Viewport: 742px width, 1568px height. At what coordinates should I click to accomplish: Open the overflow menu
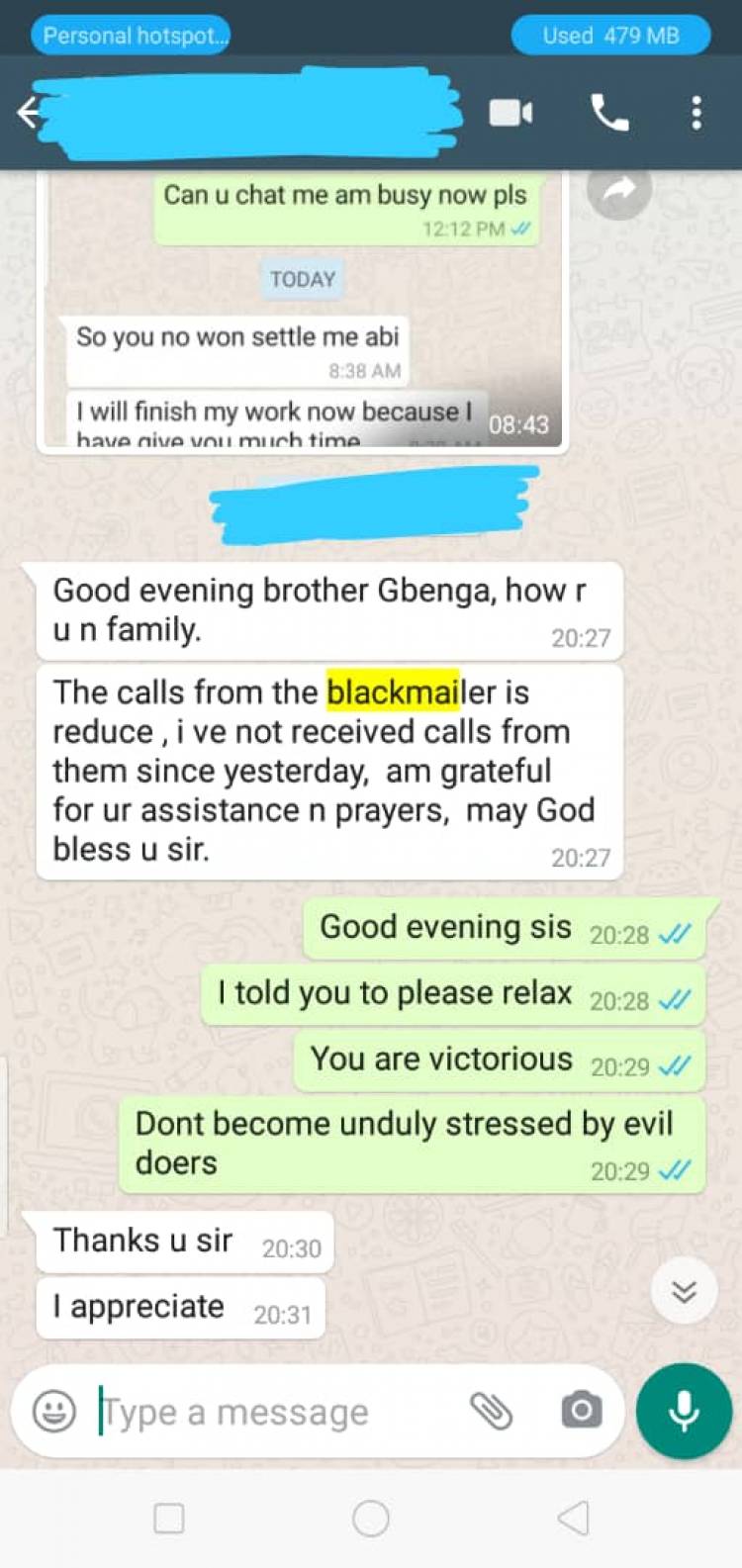coord(696,113)
